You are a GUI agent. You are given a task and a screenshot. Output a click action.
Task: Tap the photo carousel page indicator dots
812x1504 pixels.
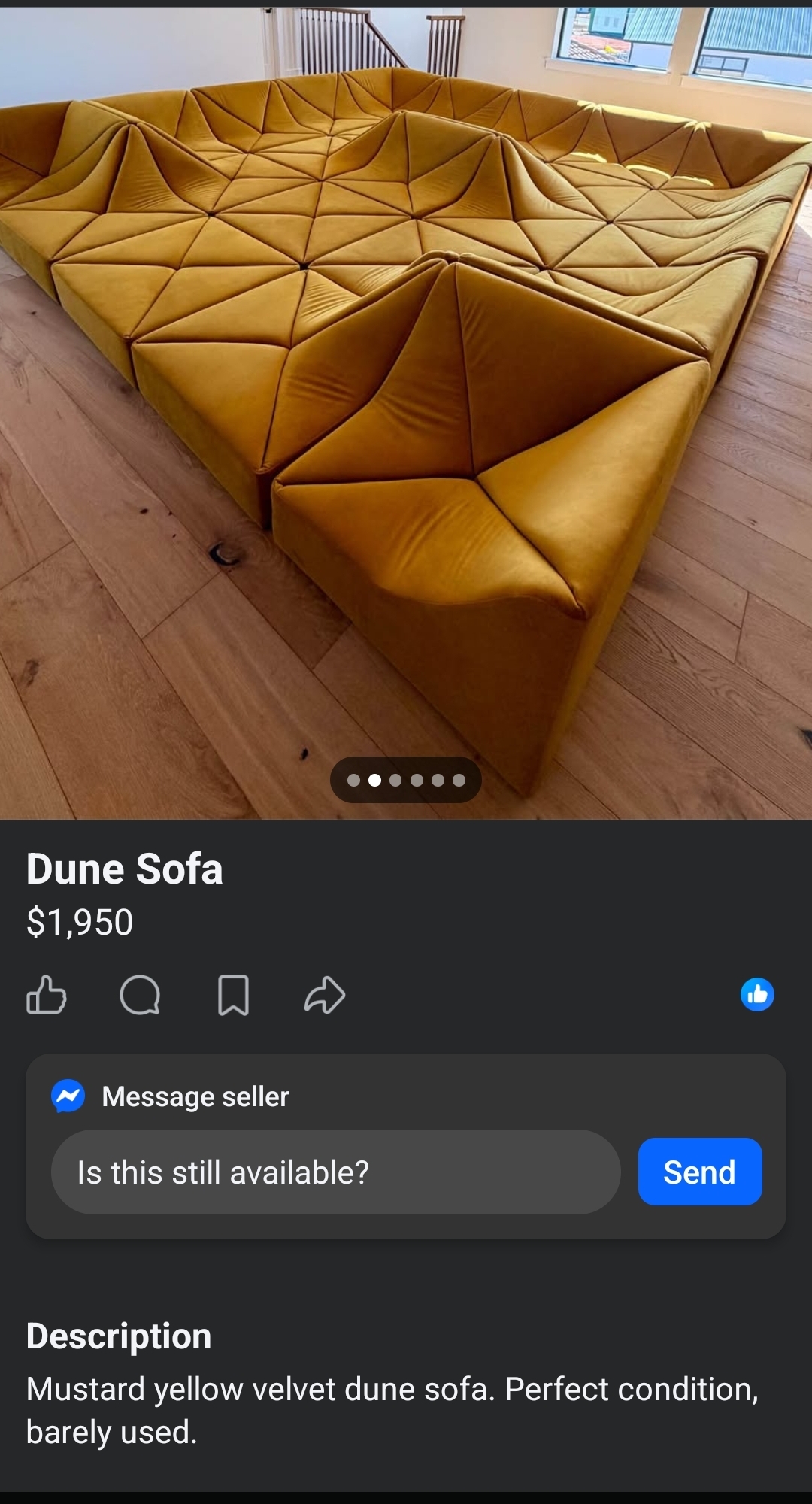coord(406,780)
